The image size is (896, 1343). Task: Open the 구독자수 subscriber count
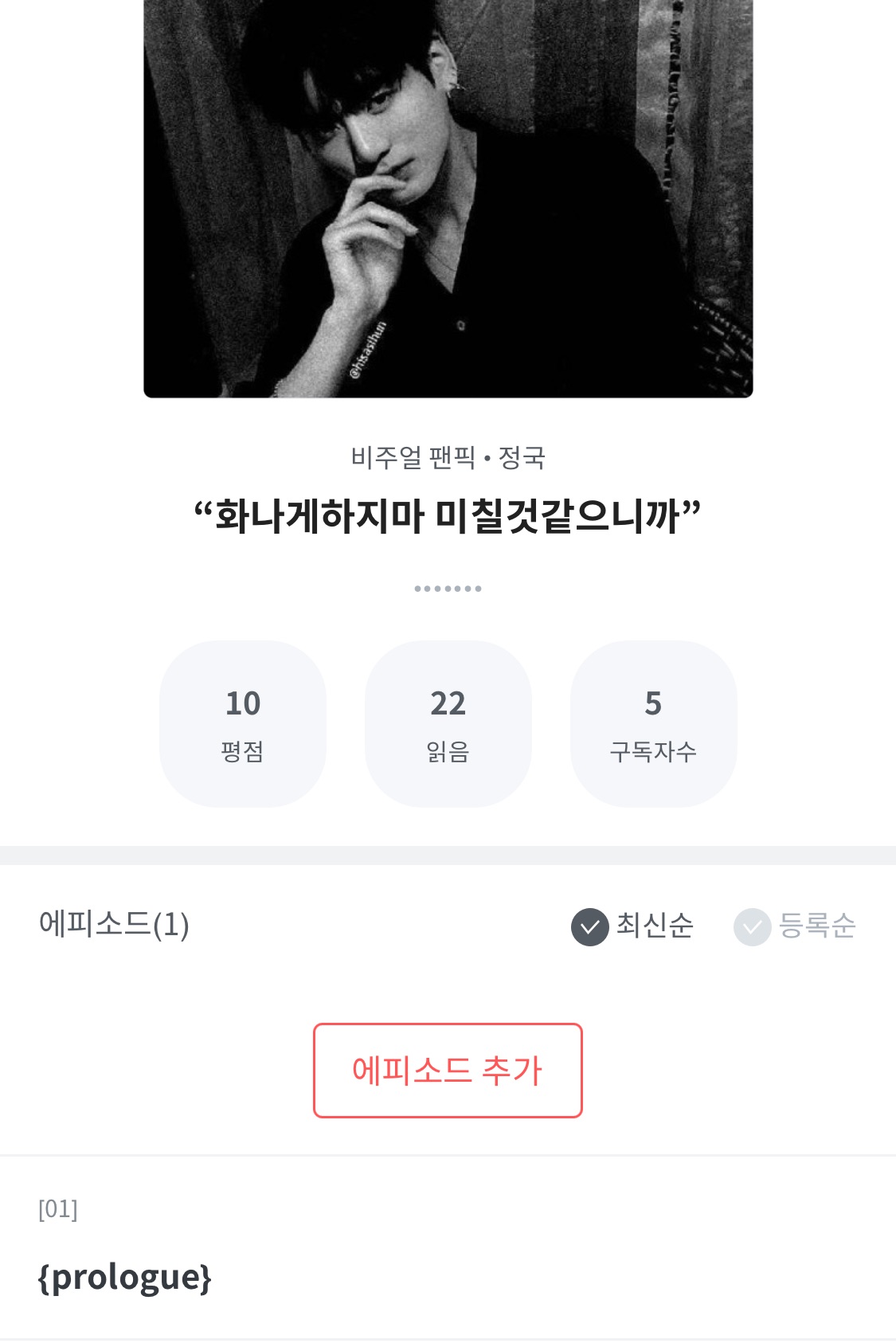coord(653,723)
